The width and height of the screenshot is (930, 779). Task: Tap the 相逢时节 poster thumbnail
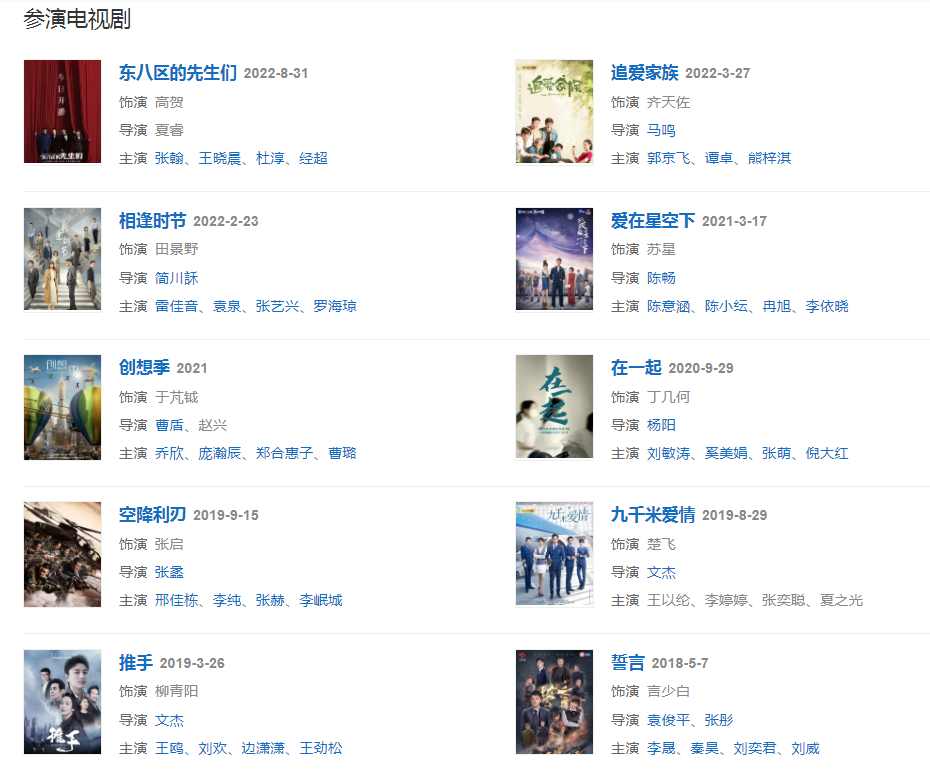[x=62, y=259]
